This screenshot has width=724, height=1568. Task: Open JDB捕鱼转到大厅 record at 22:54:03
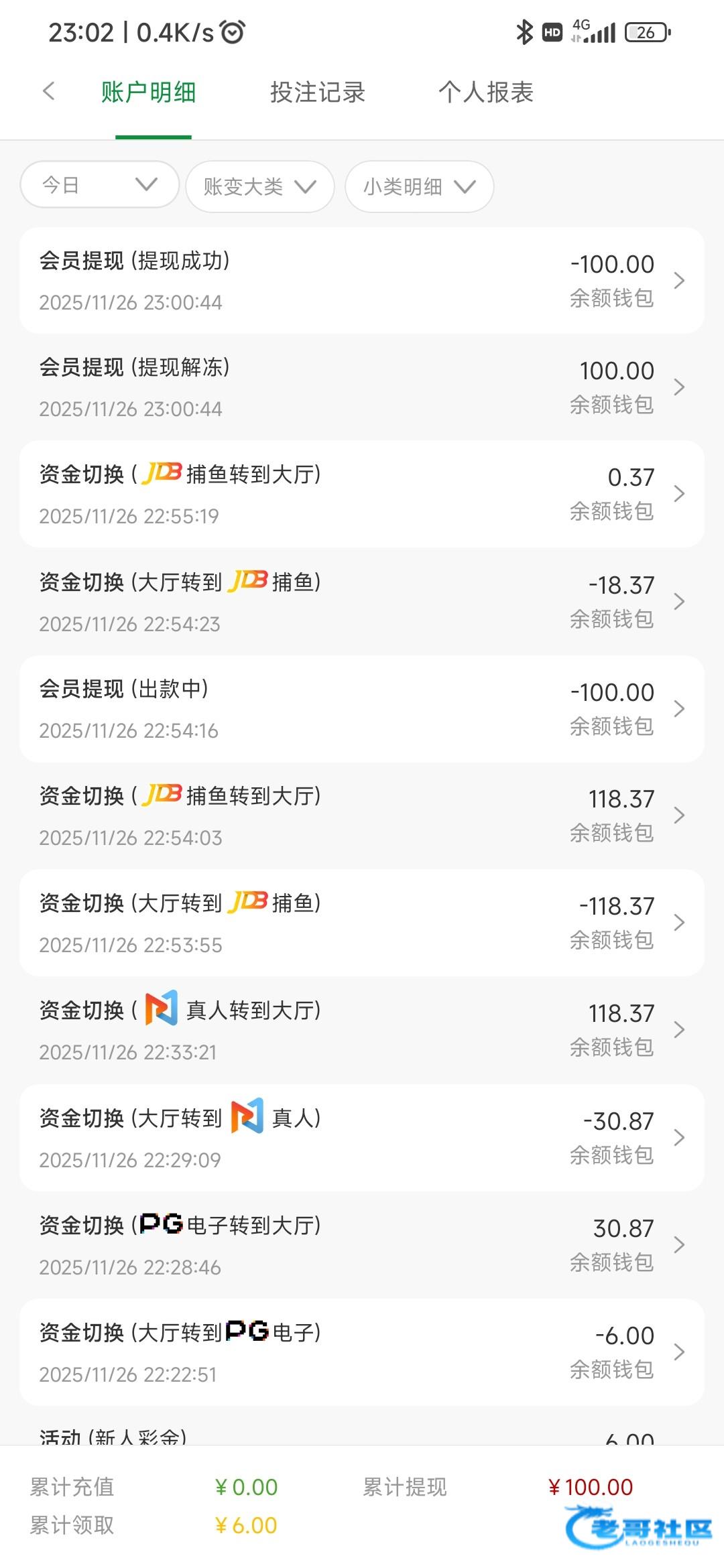pos(362,815)
